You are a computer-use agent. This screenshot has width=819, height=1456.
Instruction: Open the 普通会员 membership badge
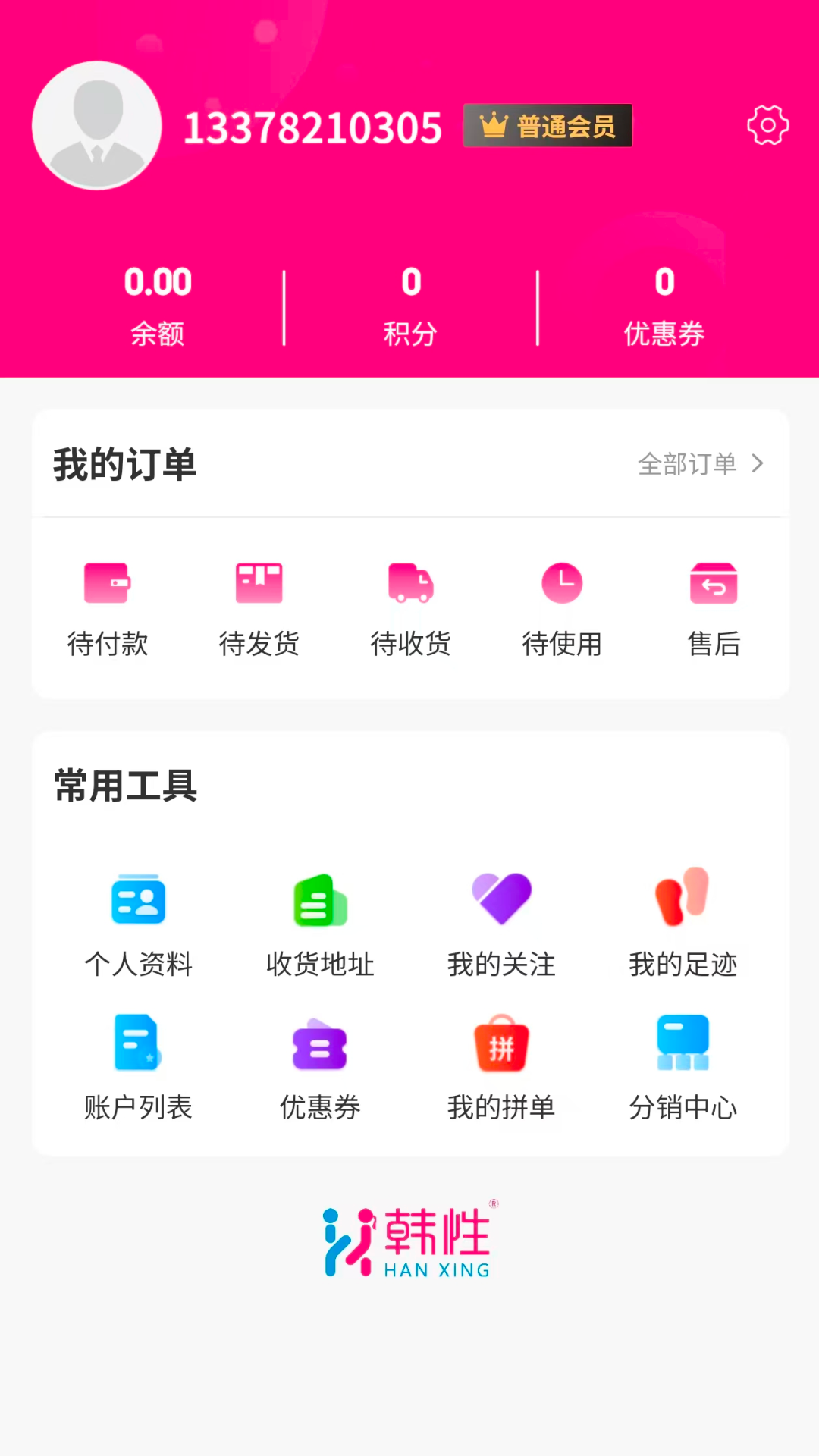pyautogui.click(x=548, y=126)
